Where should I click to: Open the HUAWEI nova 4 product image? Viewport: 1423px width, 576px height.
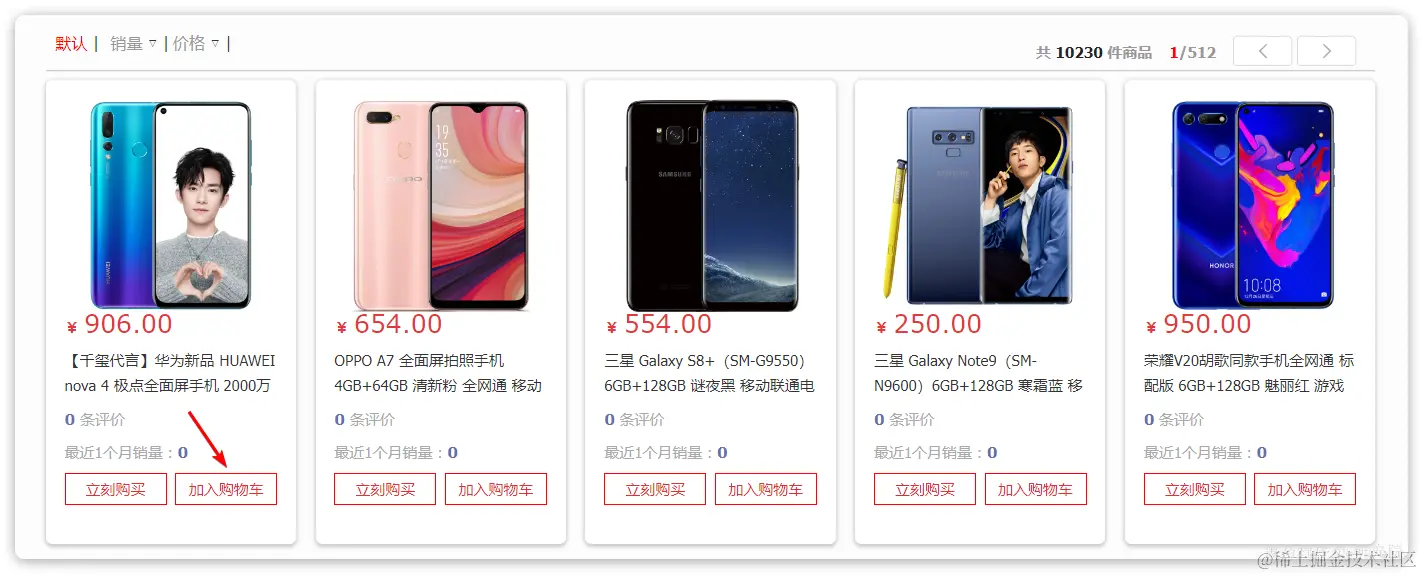[171, 205]
